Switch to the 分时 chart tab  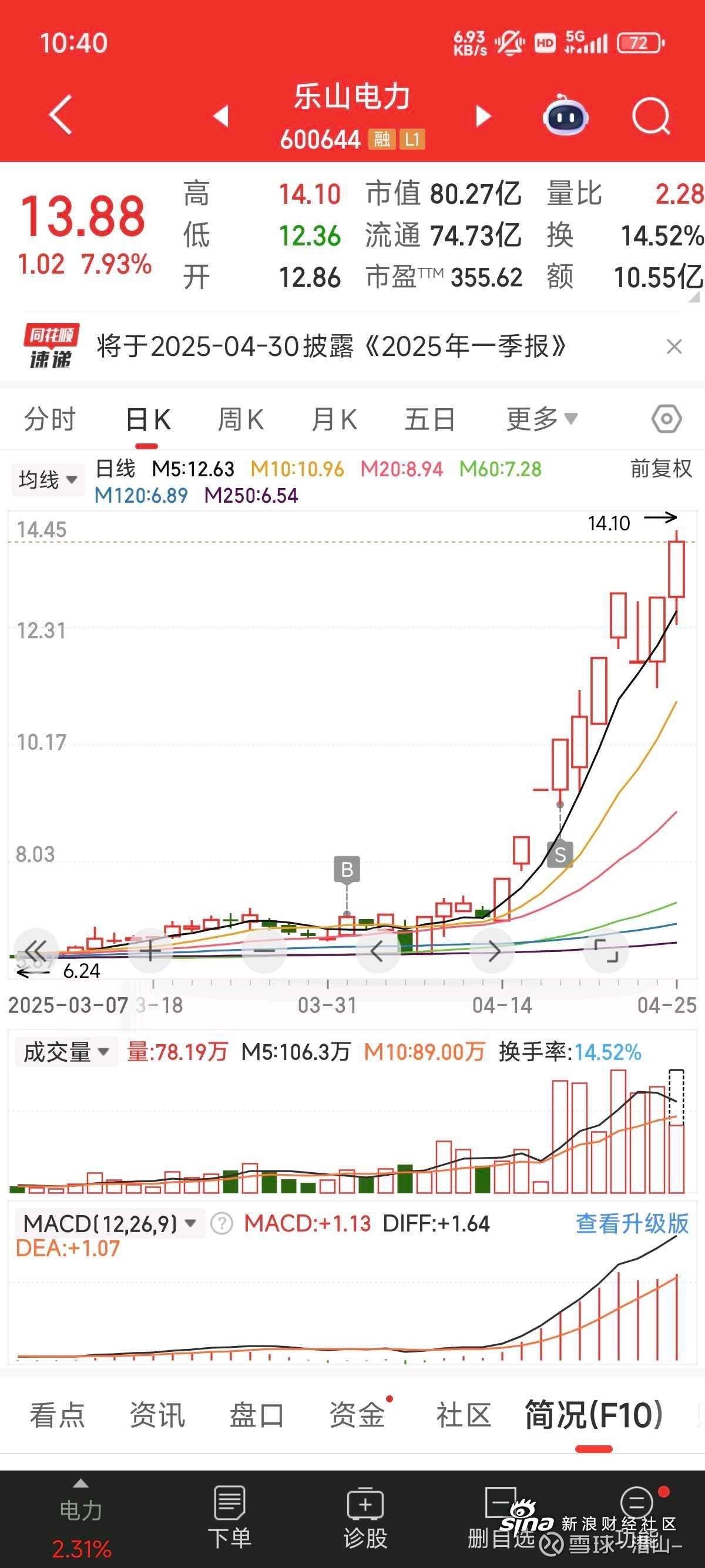(50, 419)
